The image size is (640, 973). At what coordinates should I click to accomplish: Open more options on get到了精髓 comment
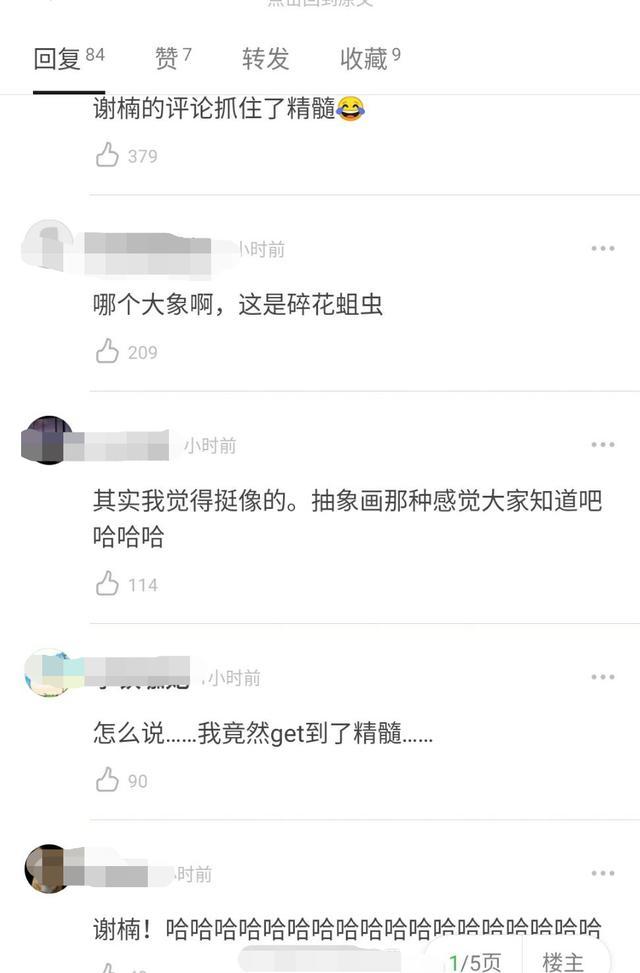pyautogui.click(x=603, y=677)
